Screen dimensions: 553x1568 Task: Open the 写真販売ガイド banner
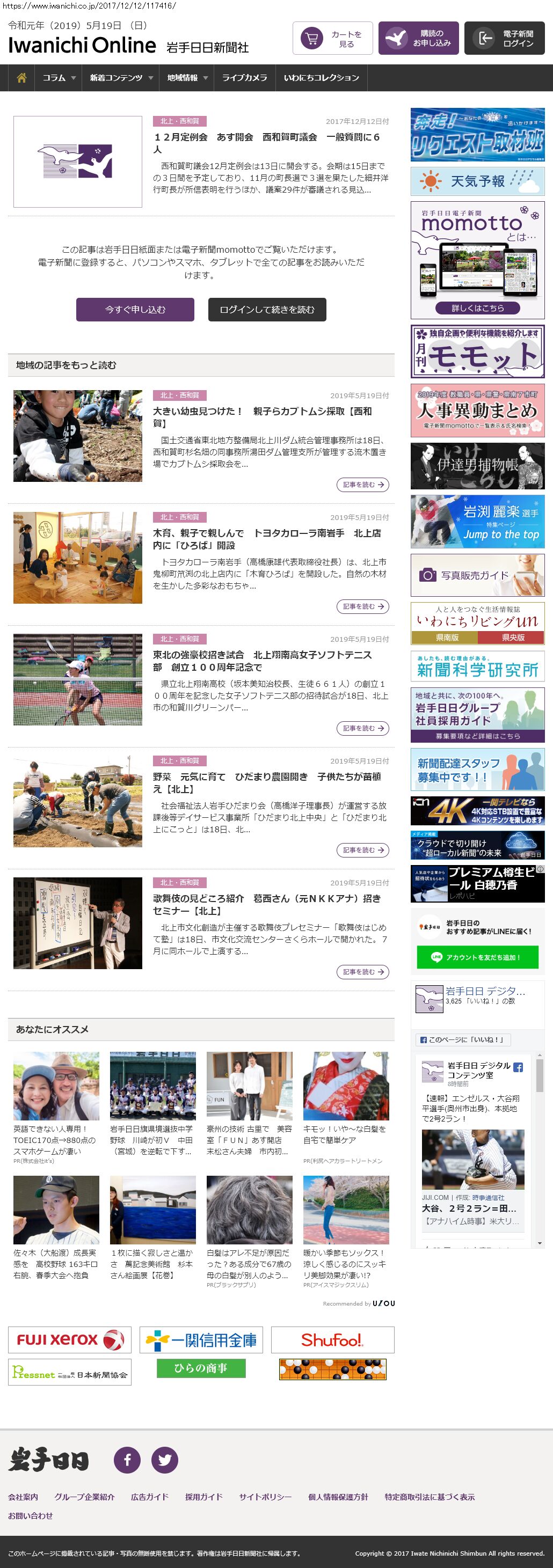[x=477, y=575]
